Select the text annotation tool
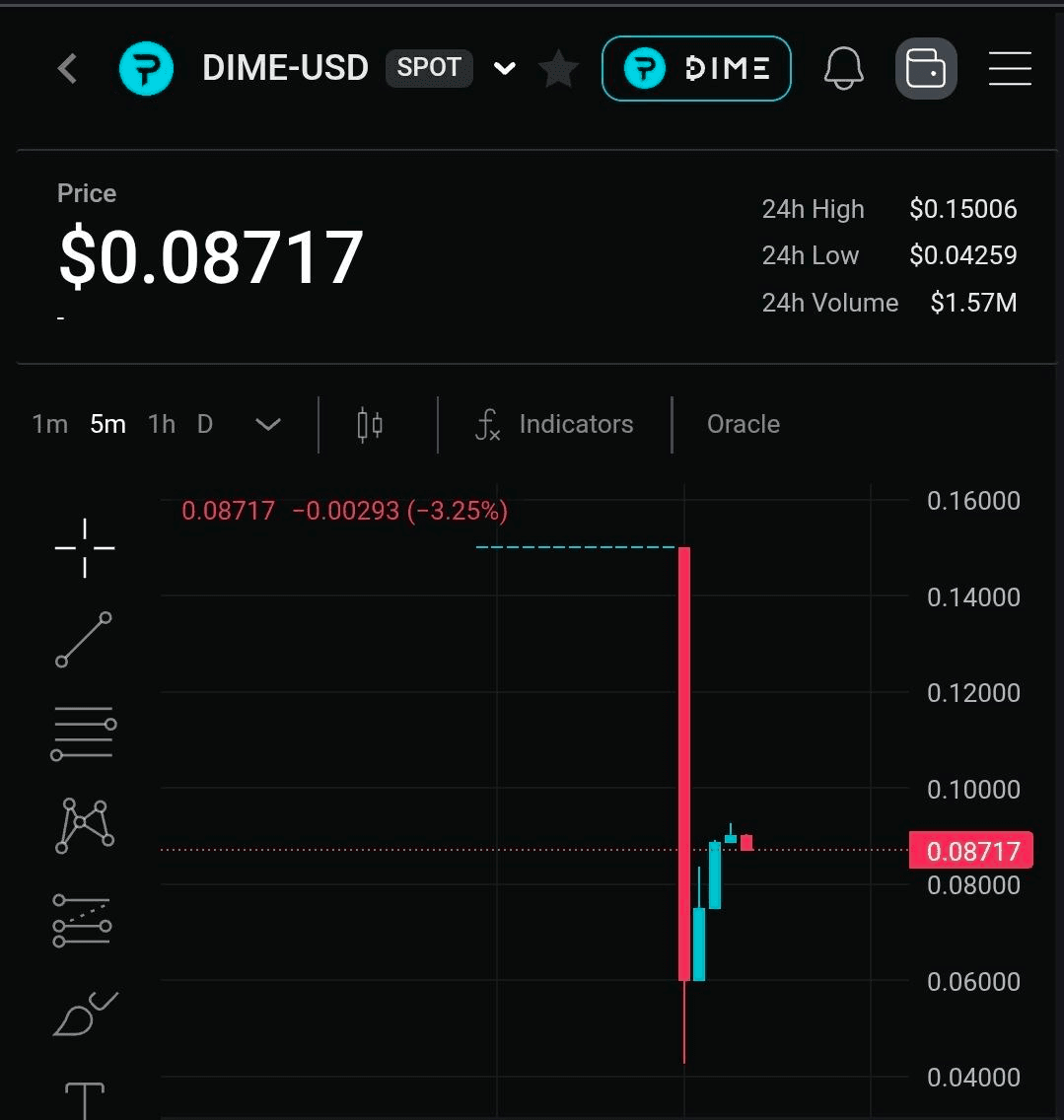1064x1120 pixels. tap(85, 1099)
